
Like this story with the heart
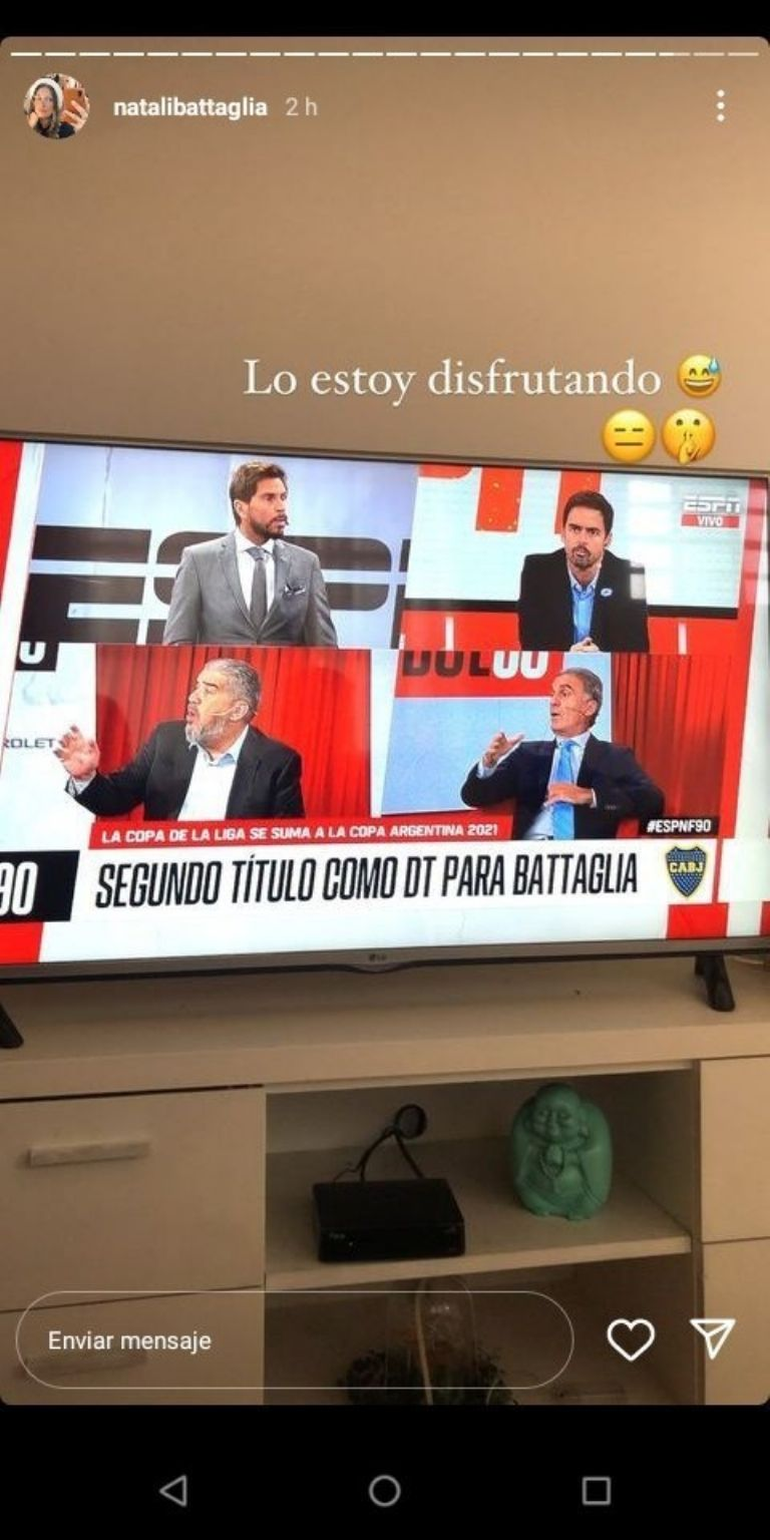tap(631, 1339)
